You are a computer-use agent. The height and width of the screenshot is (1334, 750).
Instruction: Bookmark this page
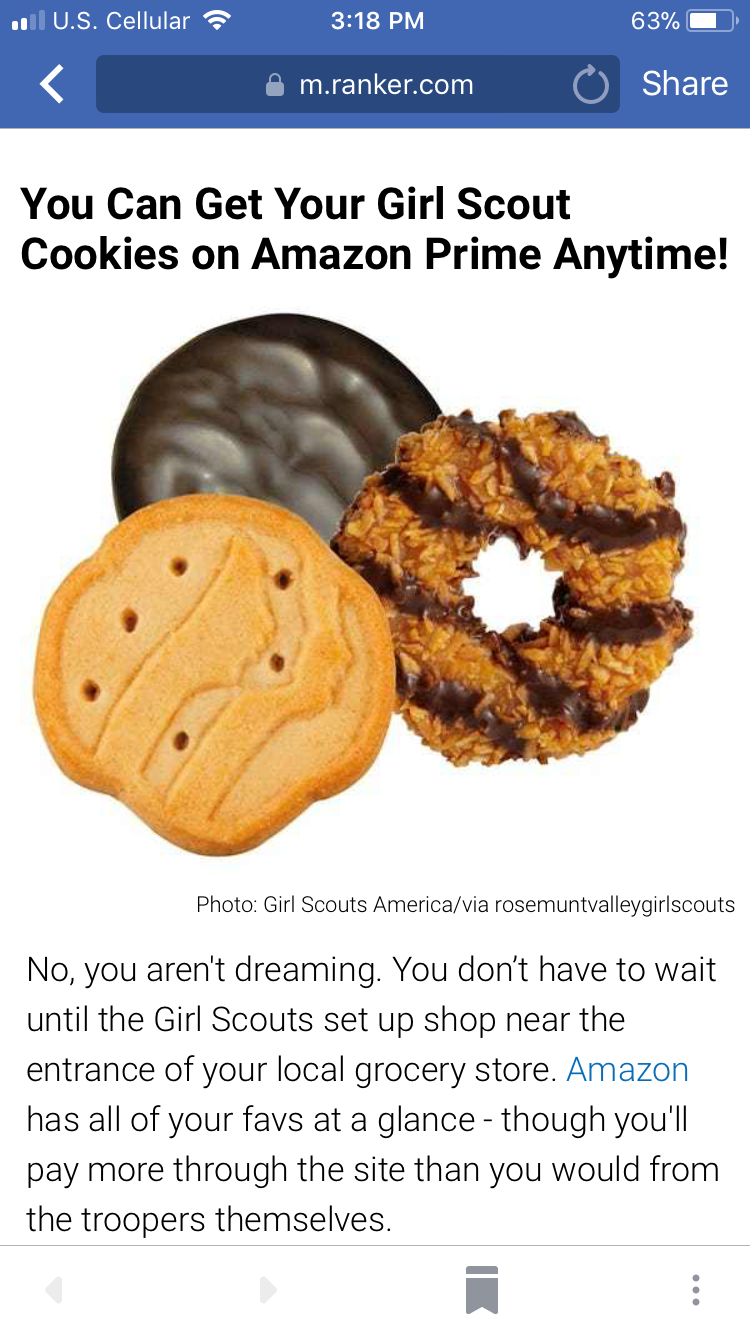click(x=482, y=1289)
